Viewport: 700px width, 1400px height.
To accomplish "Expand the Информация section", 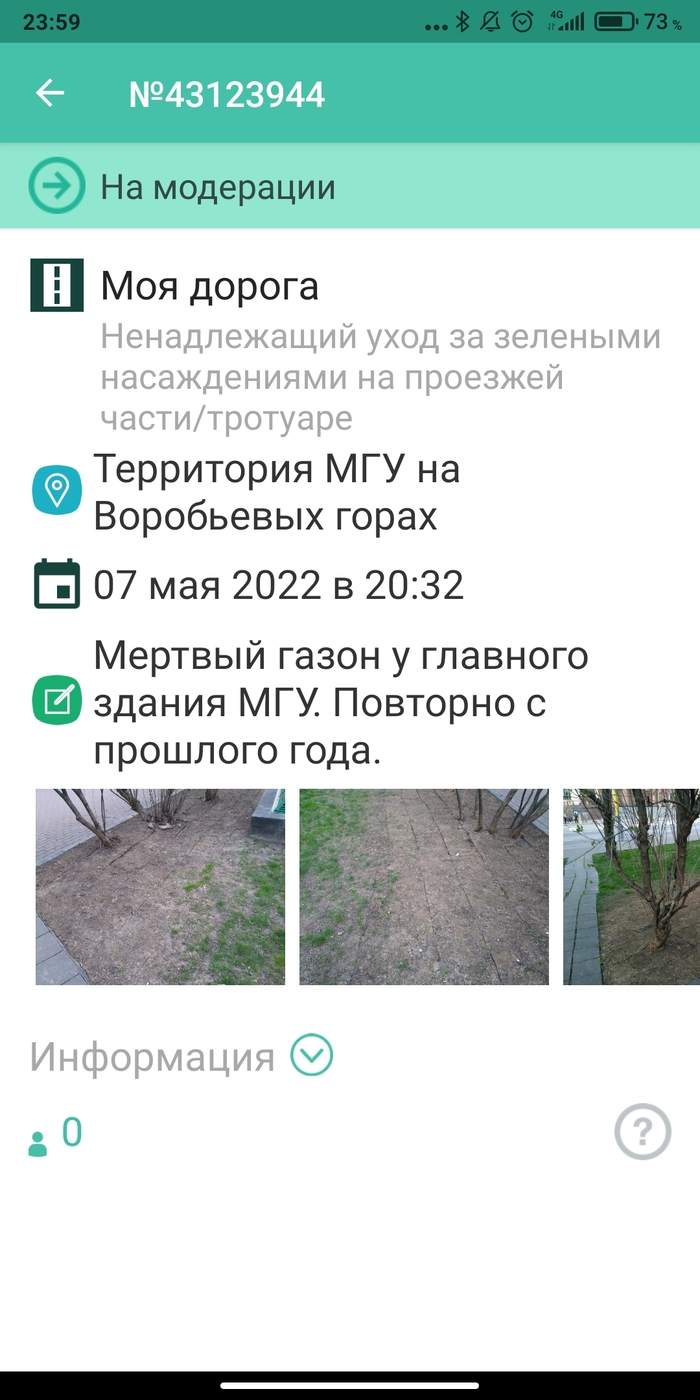I will [311, 1055].
